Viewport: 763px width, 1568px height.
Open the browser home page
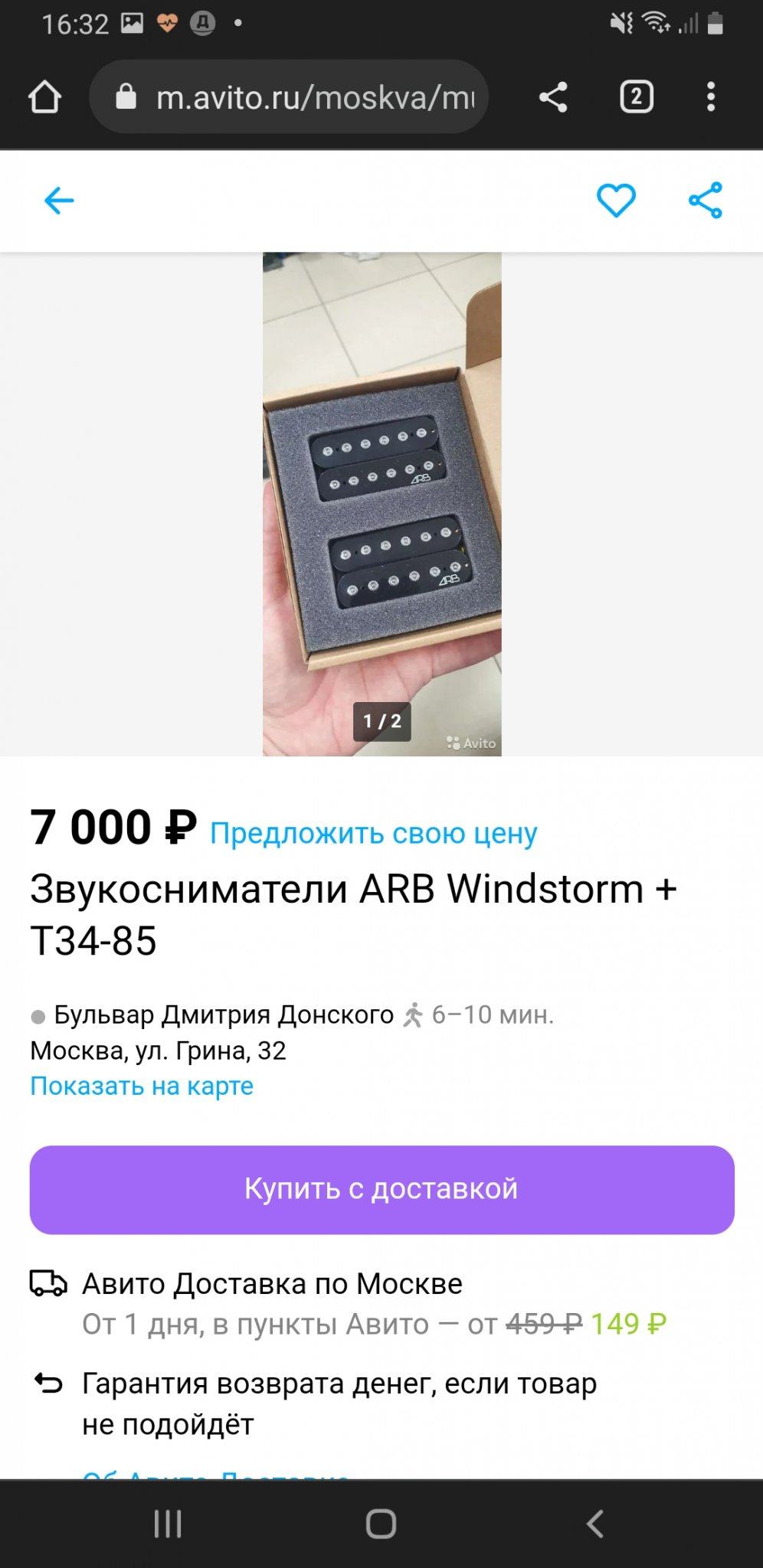tap(44, 97)
